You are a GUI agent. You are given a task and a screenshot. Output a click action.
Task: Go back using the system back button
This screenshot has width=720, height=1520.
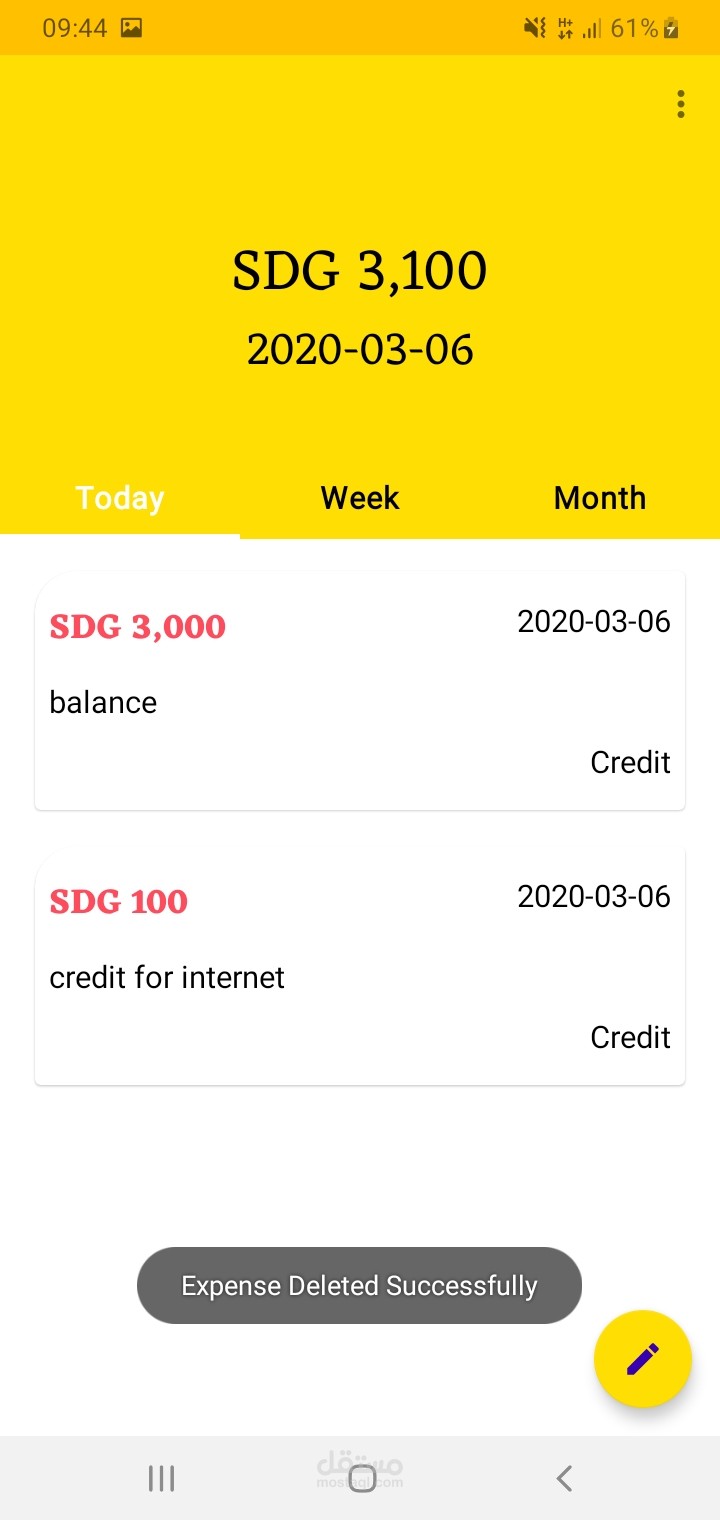click(565, 1478)
